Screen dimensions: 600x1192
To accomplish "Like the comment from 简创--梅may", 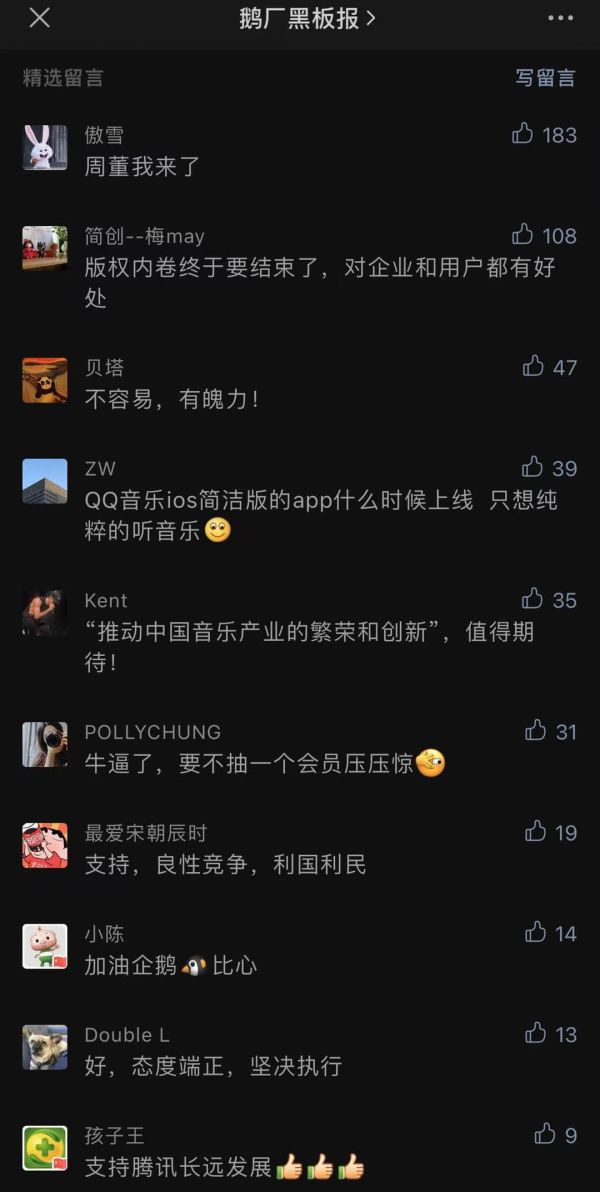I will [x=523, y=235].
